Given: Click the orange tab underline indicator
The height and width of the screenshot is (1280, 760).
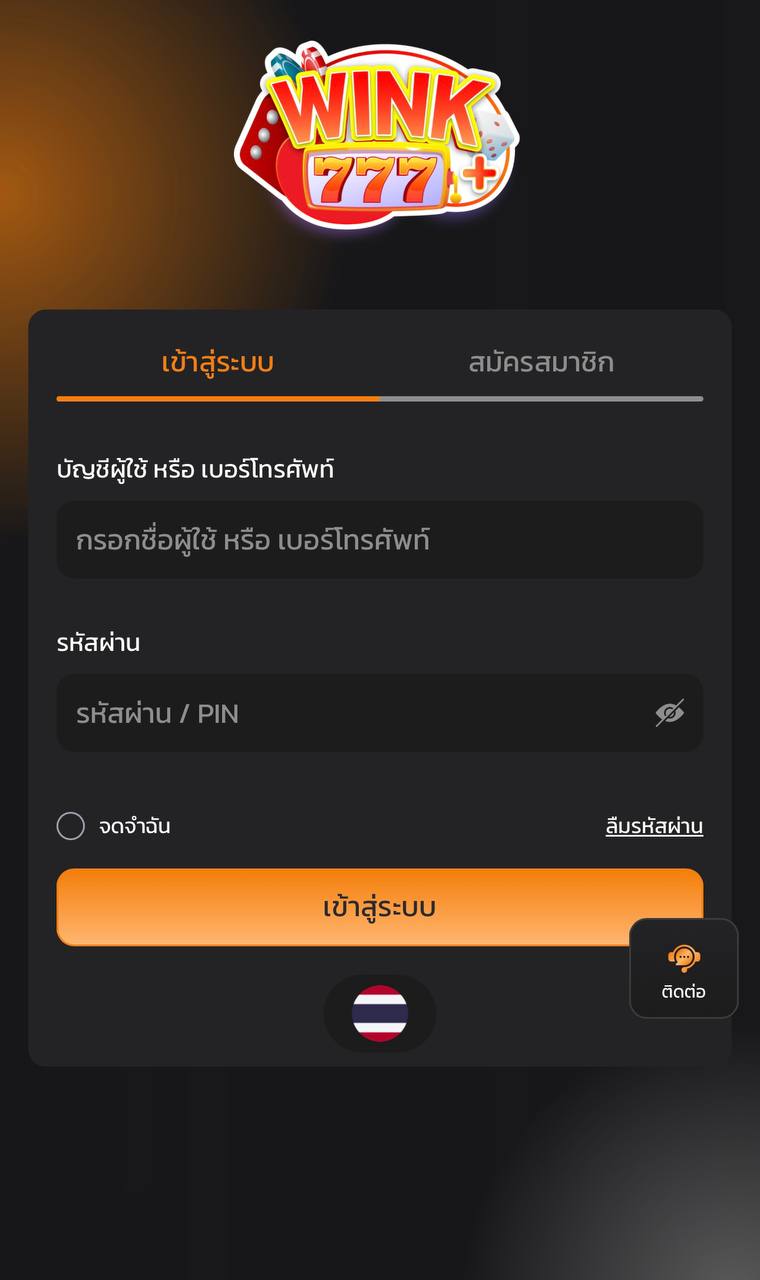Looking at the screenshot, I should coord(216,398).
